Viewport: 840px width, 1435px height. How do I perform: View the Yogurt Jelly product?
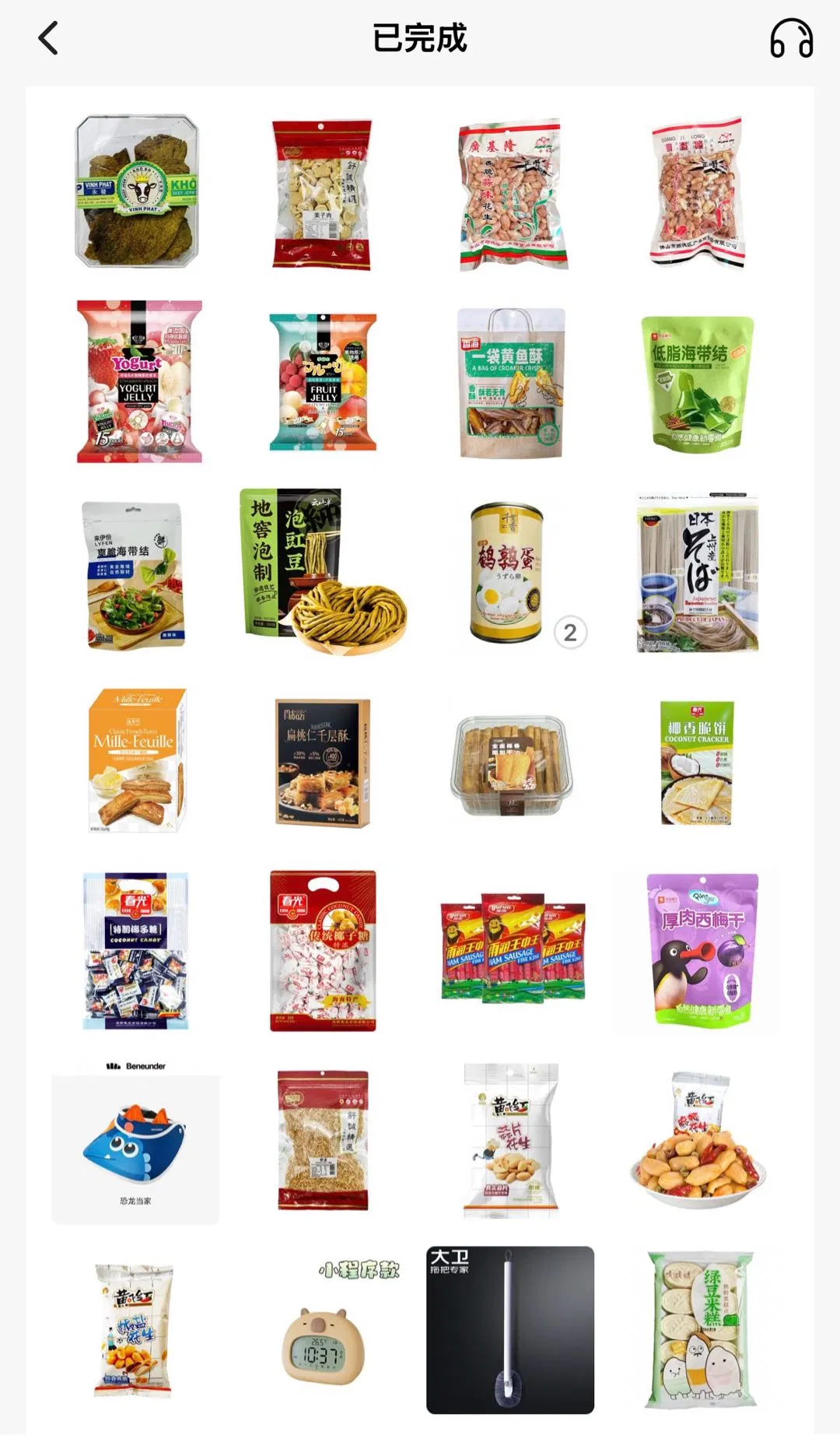pos(138,381)
